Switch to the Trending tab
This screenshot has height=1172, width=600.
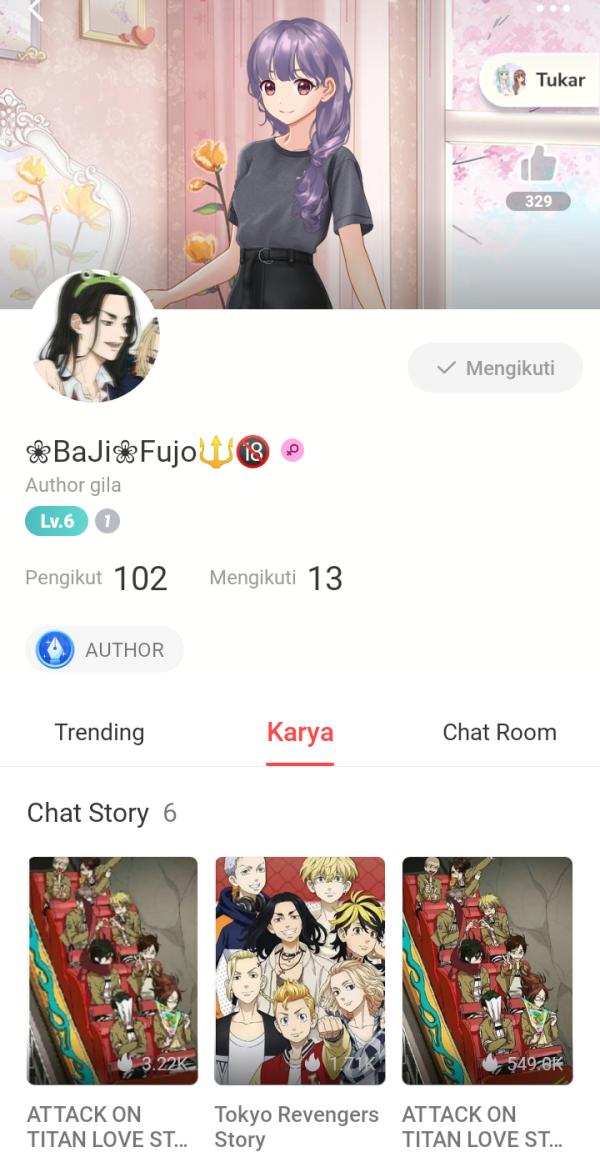point(99,732)
